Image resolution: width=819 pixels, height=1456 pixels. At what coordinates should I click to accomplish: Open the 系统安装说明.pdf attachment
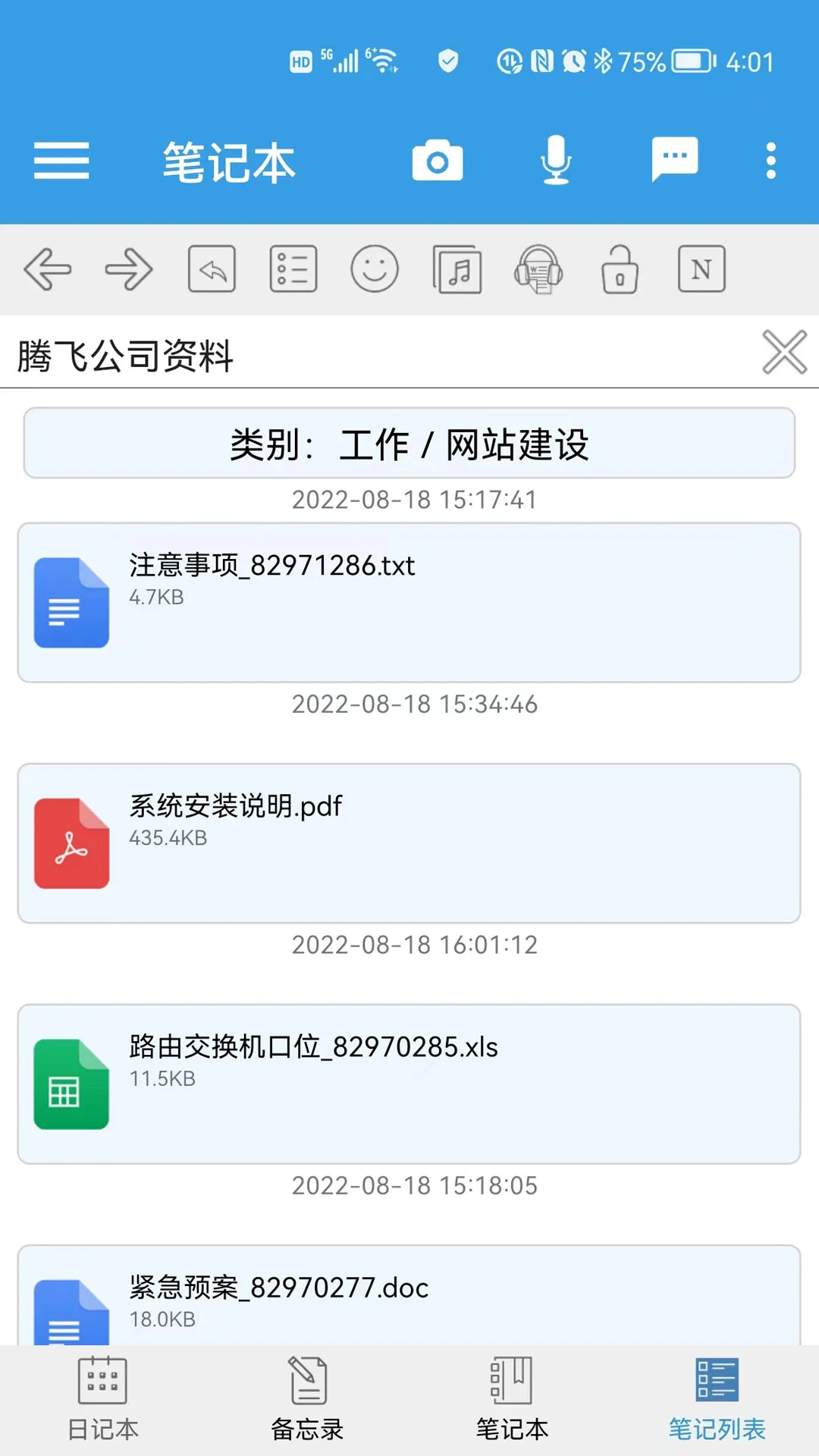click(409, 839)
